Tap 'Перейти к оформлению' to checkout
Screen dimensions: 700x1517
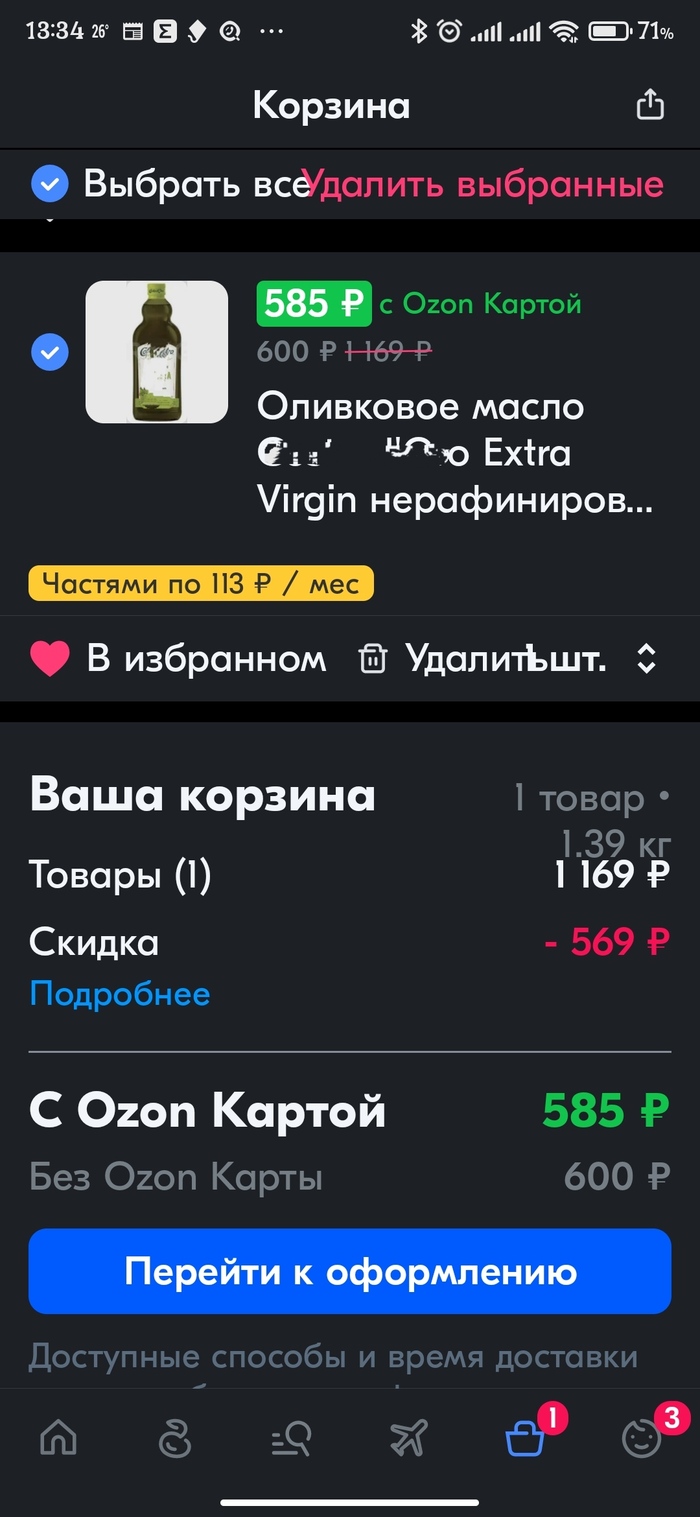(349, 1271)
